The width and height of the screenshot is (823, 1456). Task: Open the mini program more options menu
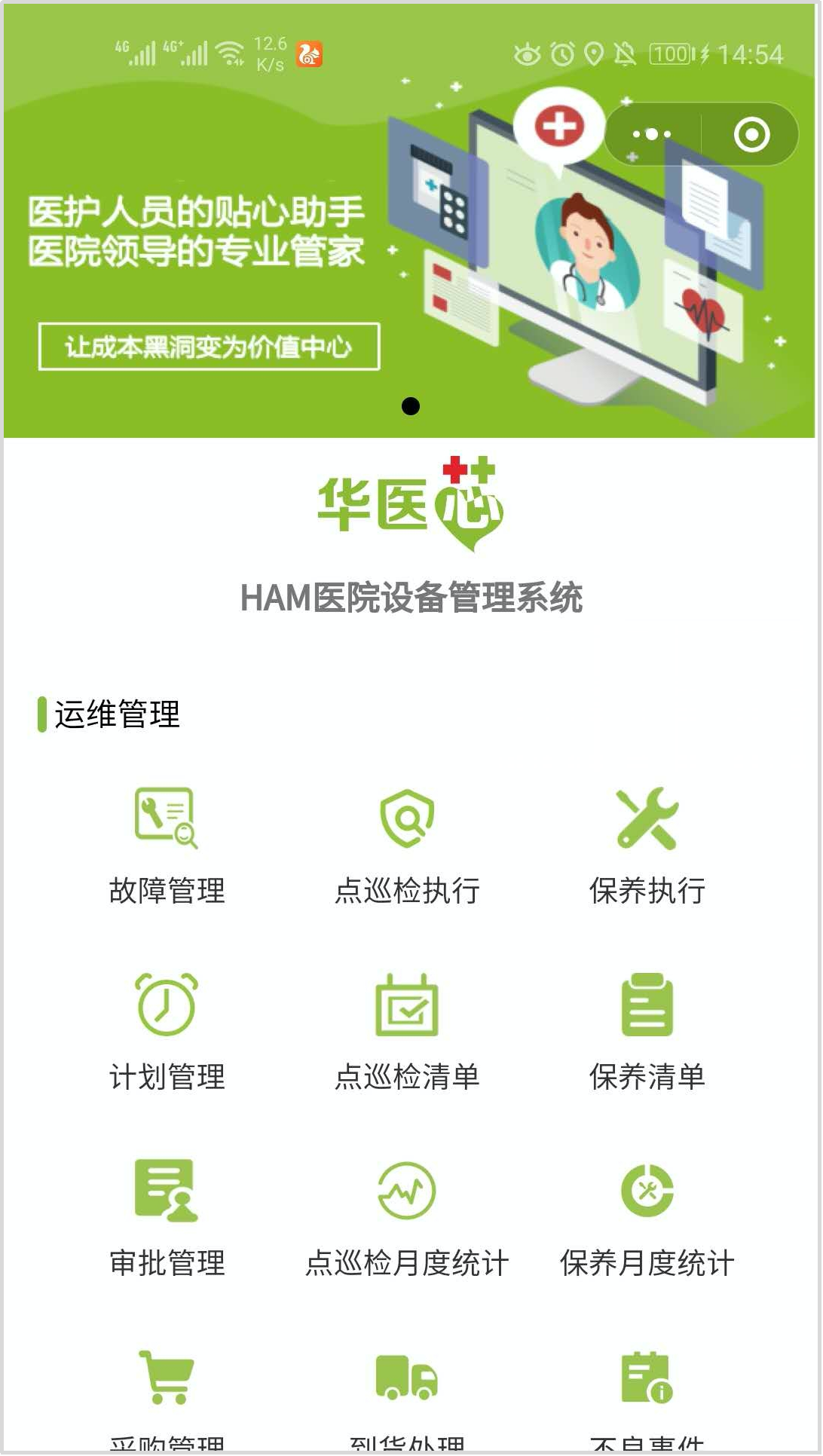652,135
